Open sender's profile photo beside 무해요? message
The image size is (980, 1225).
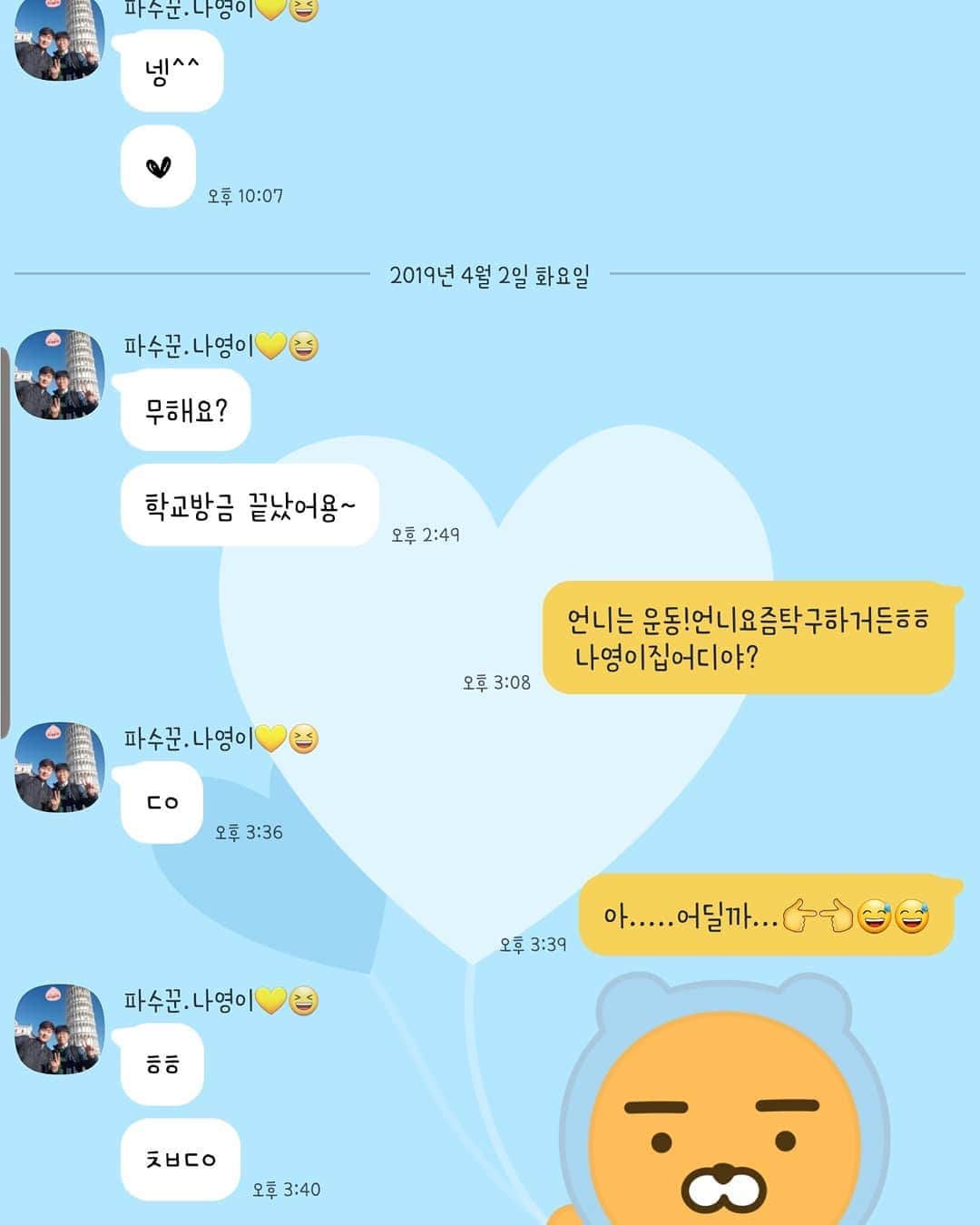(60, 375)
